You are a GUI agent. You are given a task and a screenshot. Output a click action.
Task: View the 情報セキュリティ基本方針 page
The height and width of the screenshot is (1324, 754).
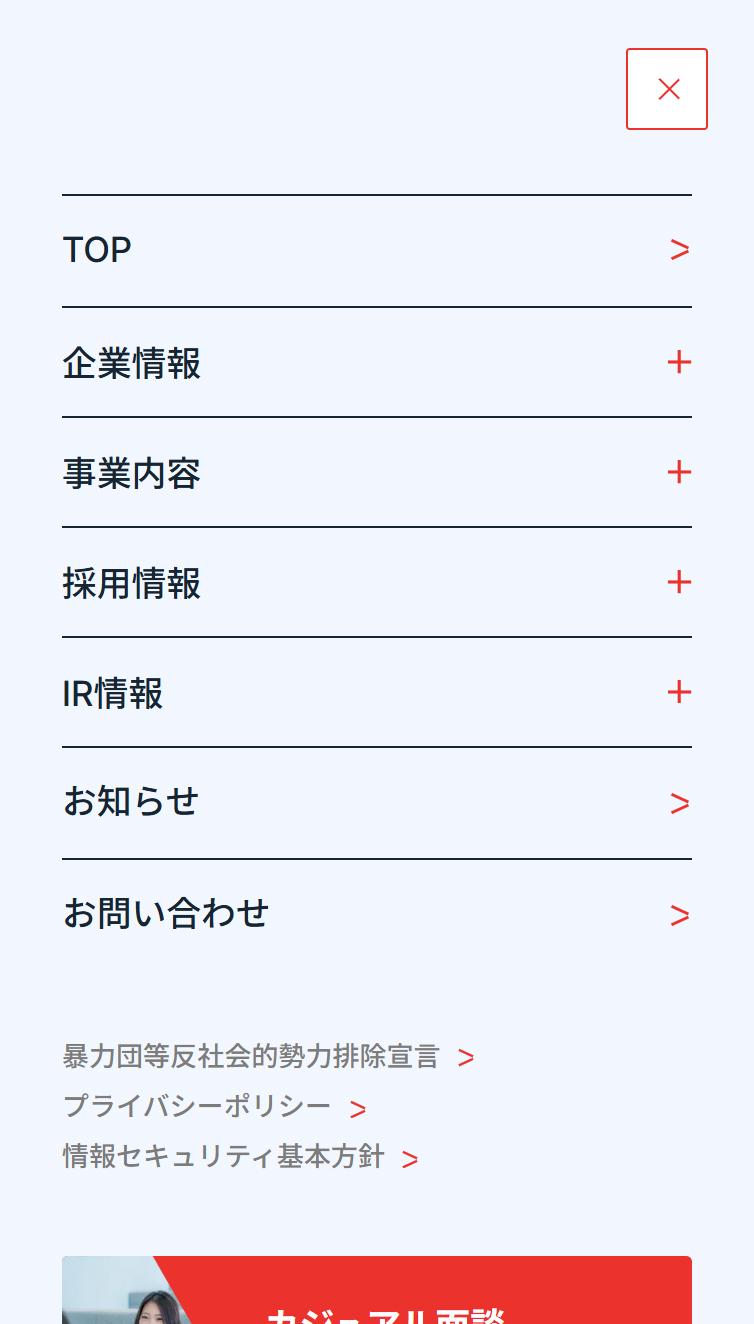222,1156
